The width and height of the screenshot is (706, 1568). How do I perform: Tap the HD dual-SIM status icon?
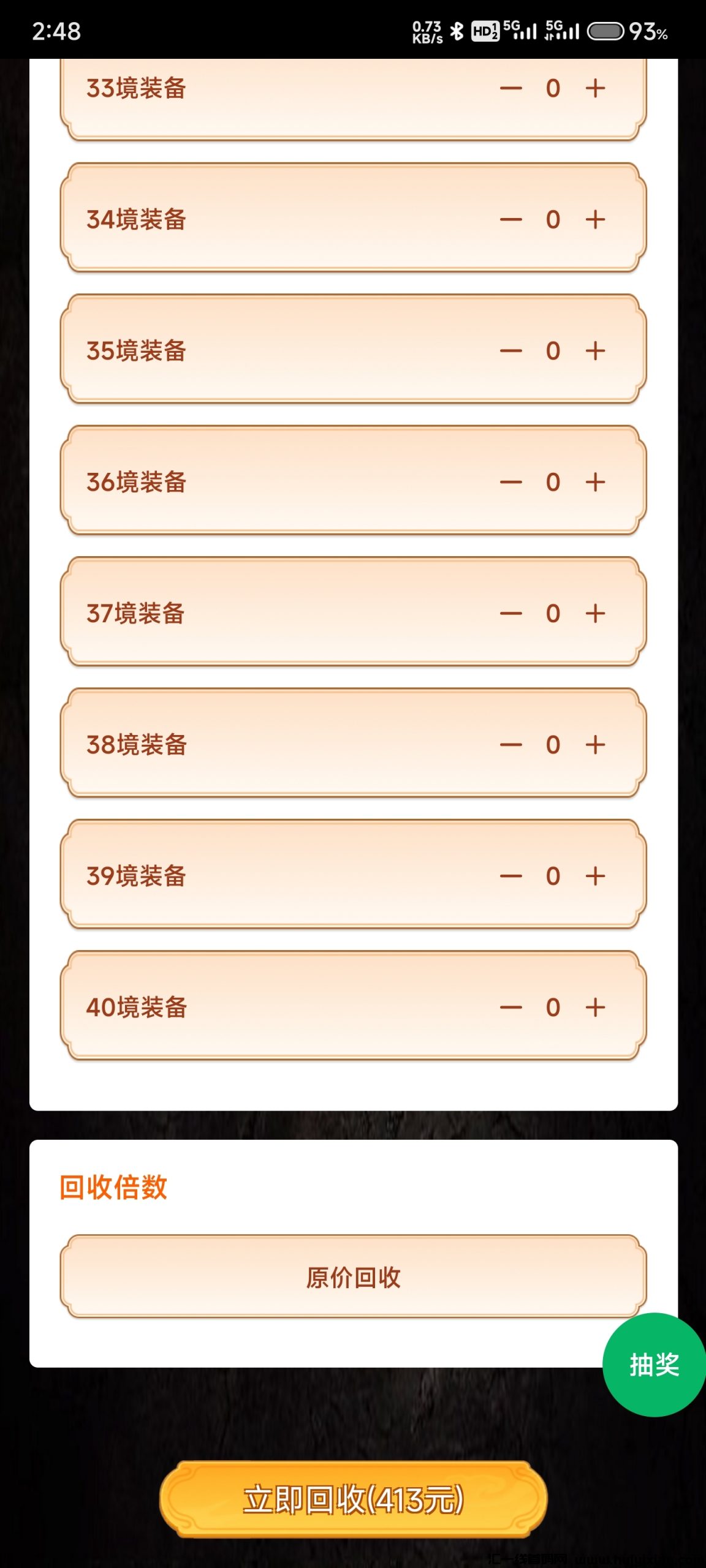[484, 31]
